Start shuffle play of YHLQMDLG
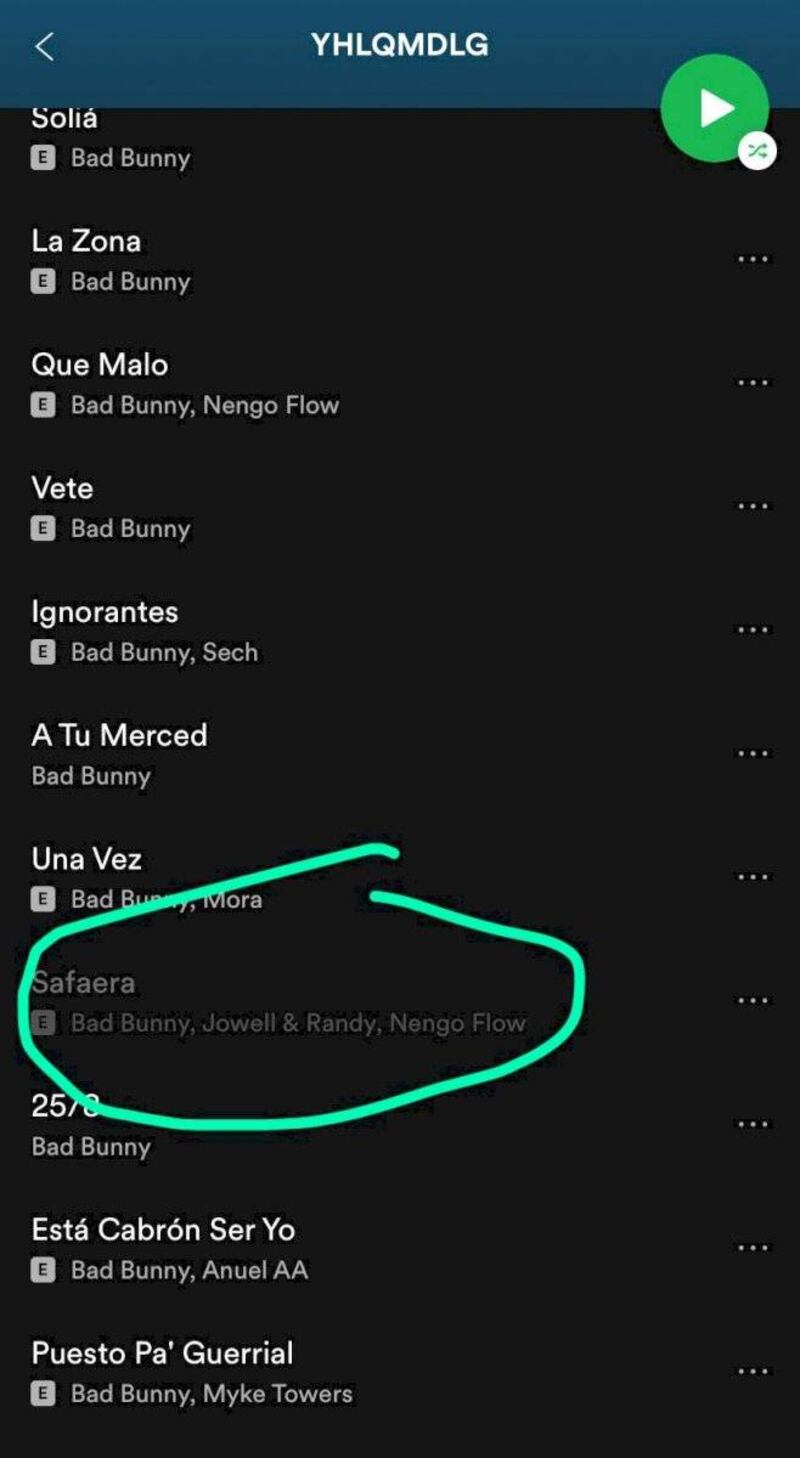The image size is (800, 1458). point(714,108)
